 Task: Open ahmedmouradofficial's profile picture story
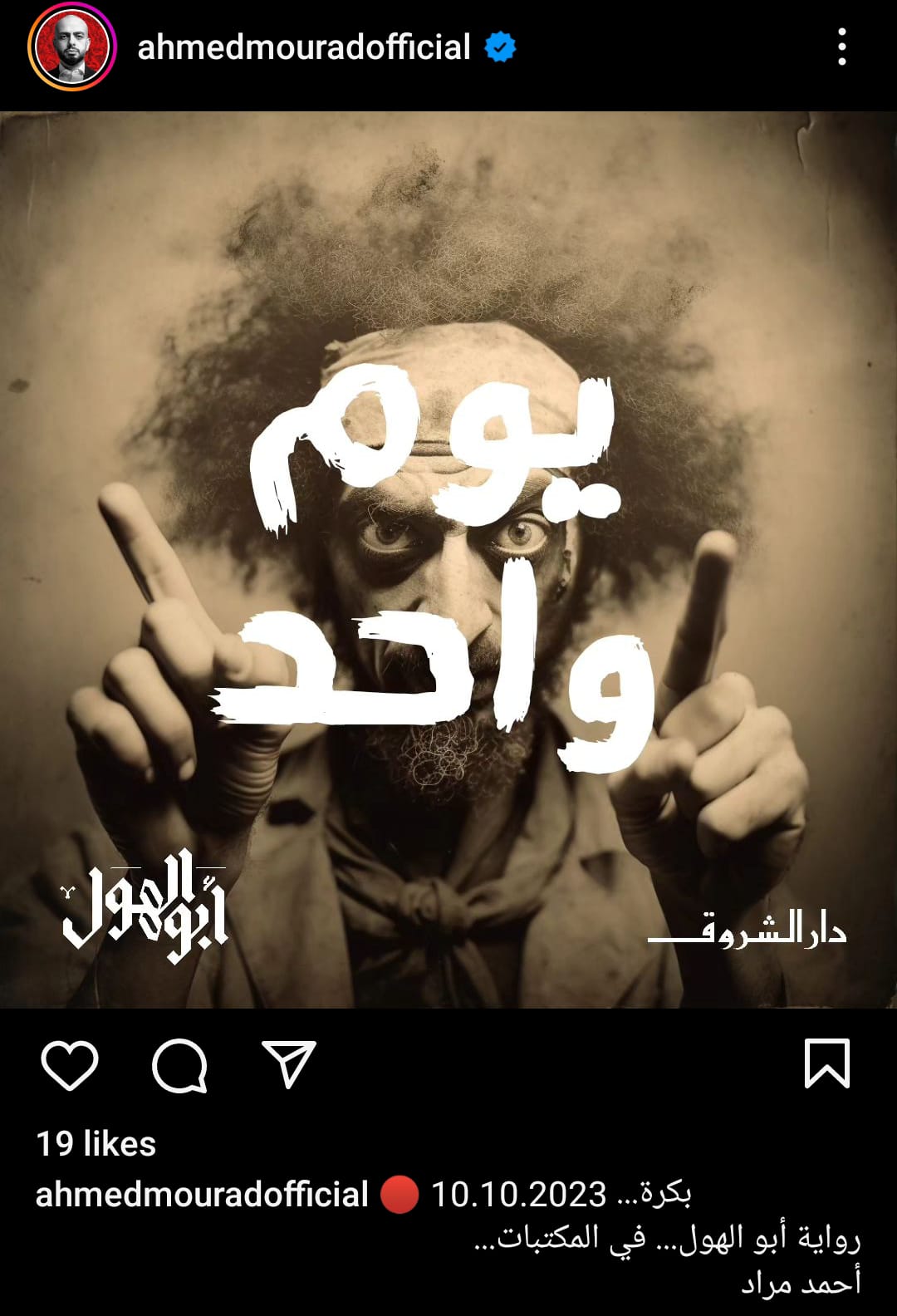point(72,47)
